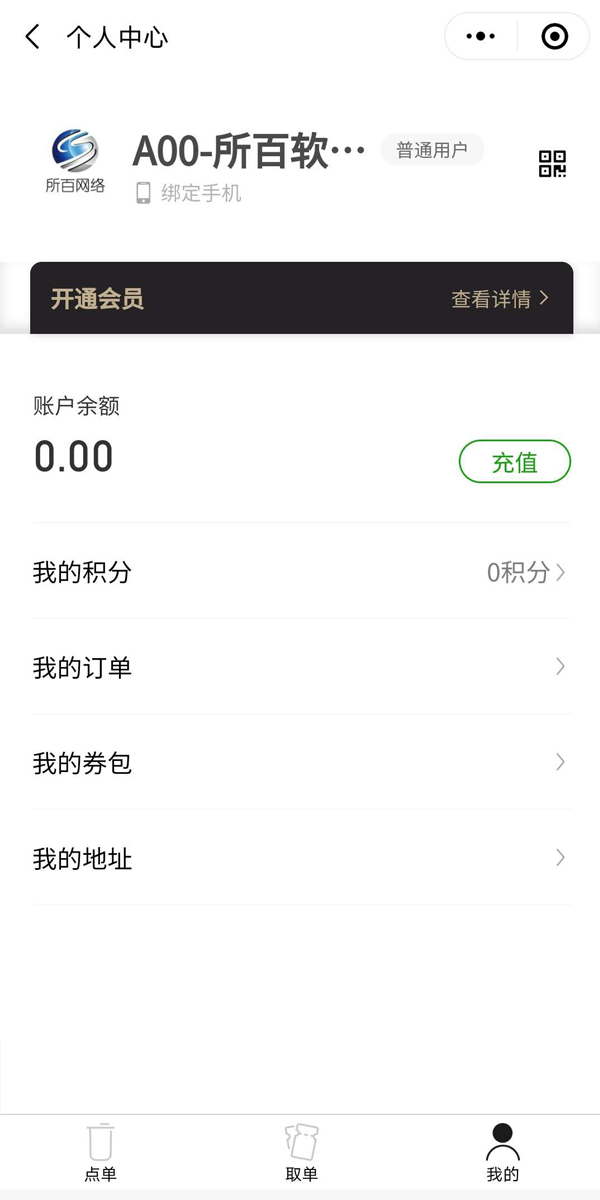Open 我的订单 orders row
This screenshot has height=1200, width=600.
[301, 667]
